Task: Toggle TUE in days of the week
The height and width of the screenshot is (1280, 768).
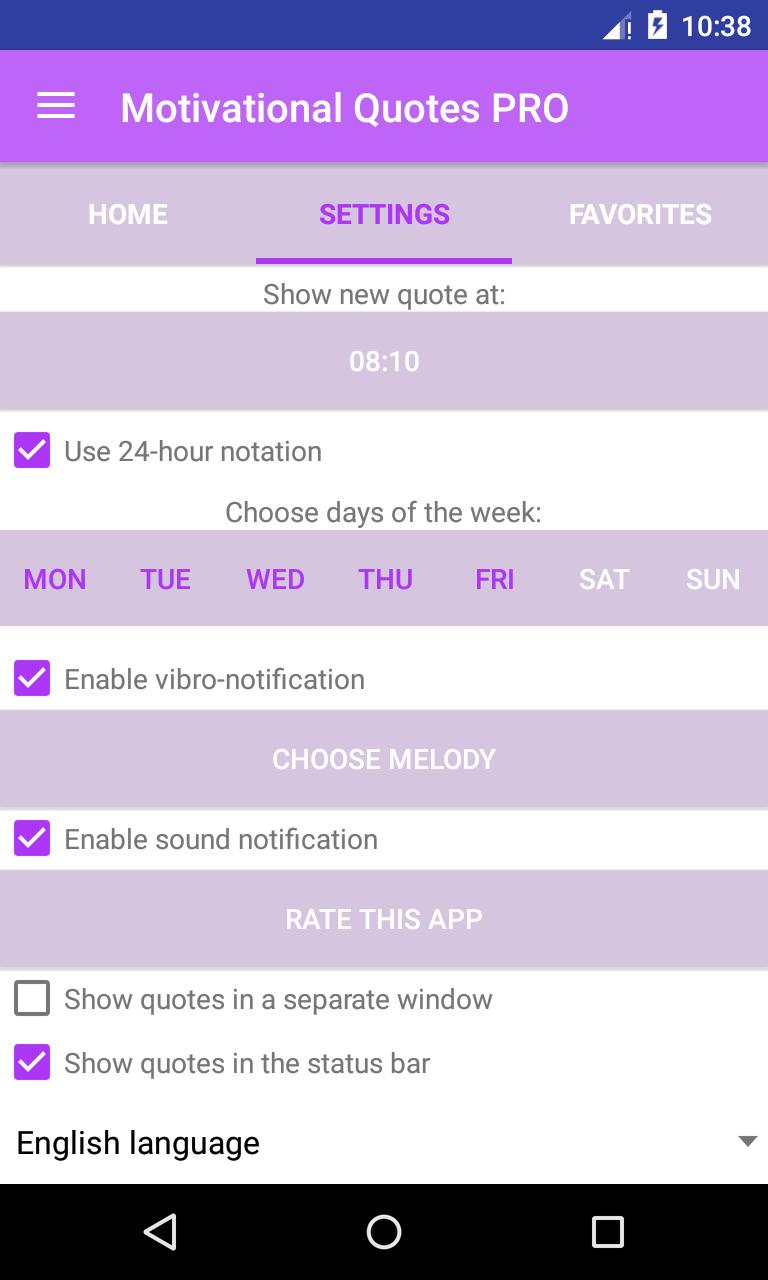Action: pyautogui.click(x=165, y=579)
